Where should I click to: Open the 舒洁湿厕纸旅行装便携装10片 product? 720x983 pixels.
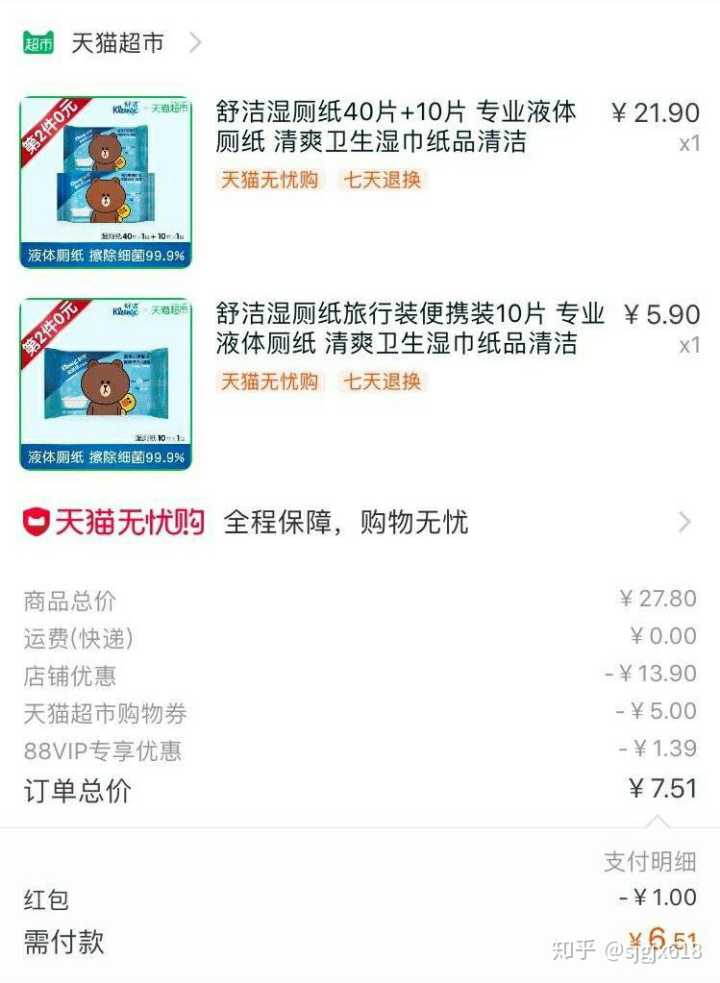coord(410,329)
